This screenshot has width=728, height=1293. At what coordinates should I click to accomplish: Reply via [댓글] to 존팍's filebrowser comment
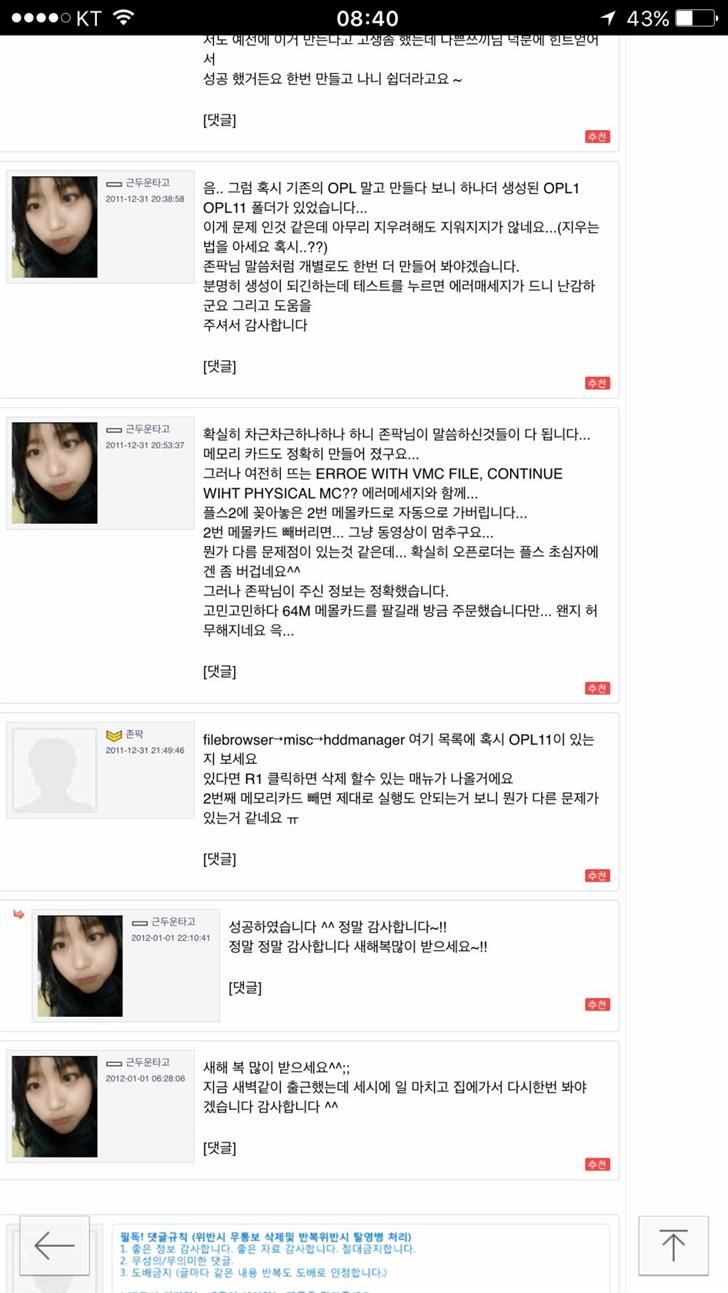click(x=219, y=858)
